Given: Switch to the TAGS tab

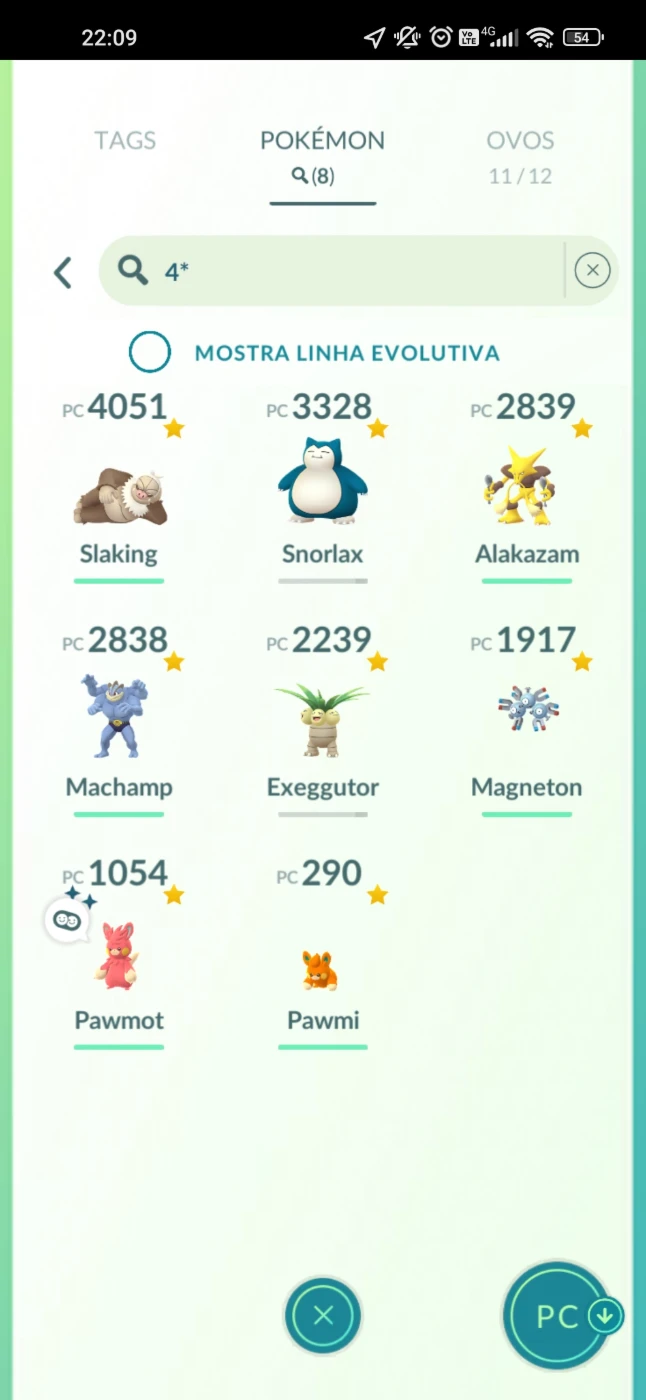Looking at the screenshot, I should (x=125, y=141).
